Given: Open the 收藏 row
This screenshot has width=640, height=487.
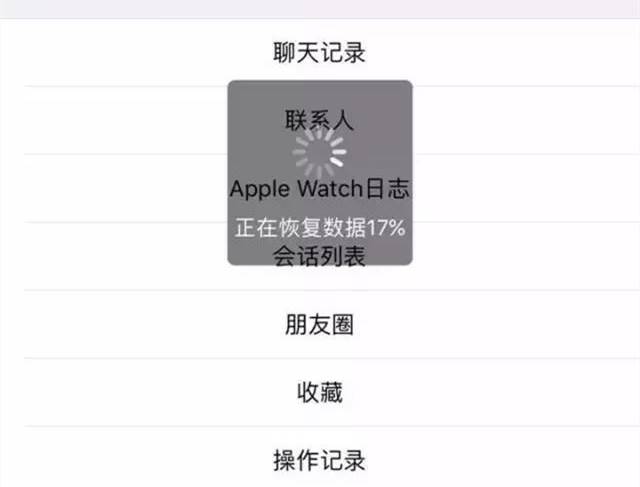Looking at the screenshot, I should (x=320, y=393).
